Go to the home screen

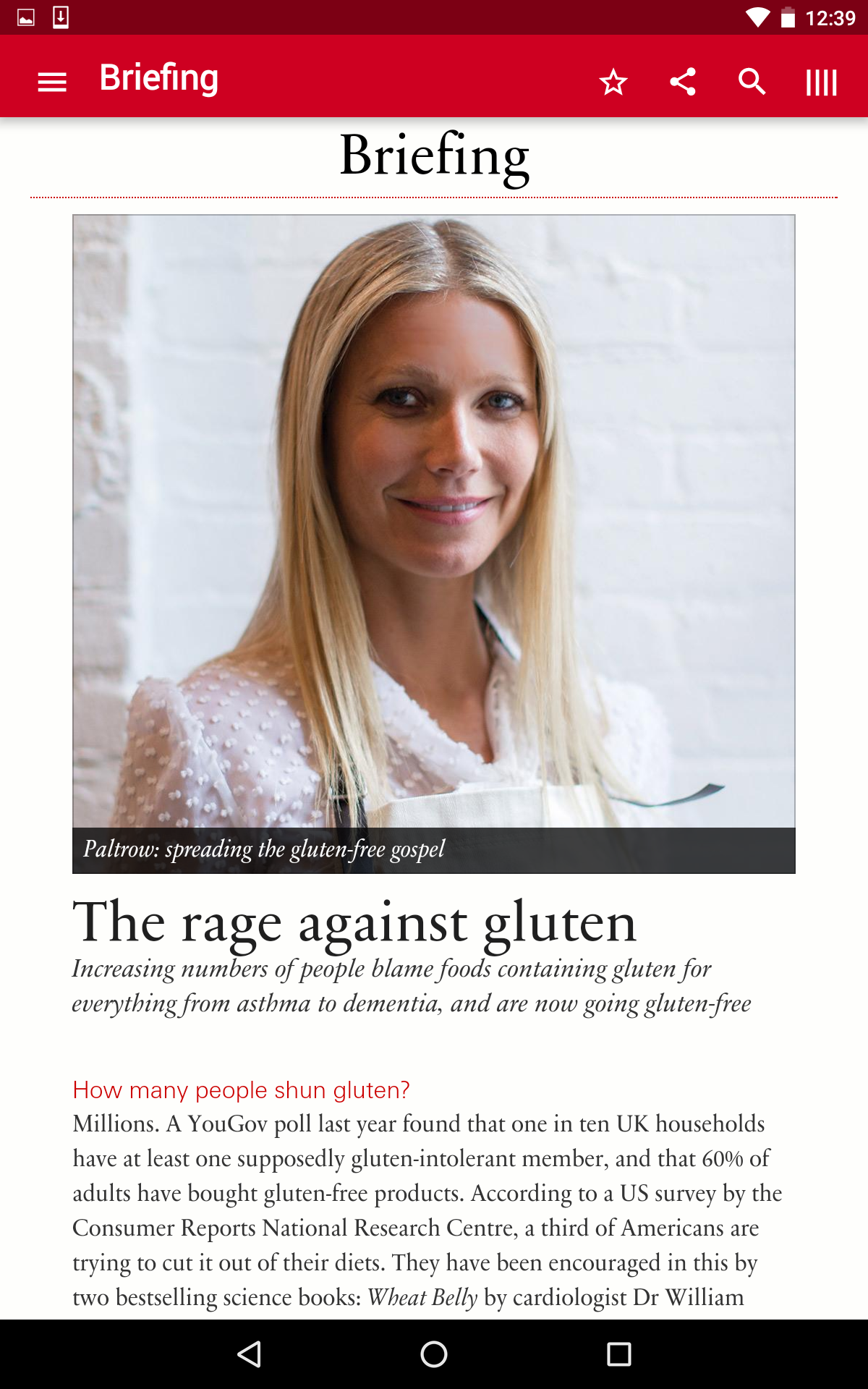click(x=434, y=1354)
